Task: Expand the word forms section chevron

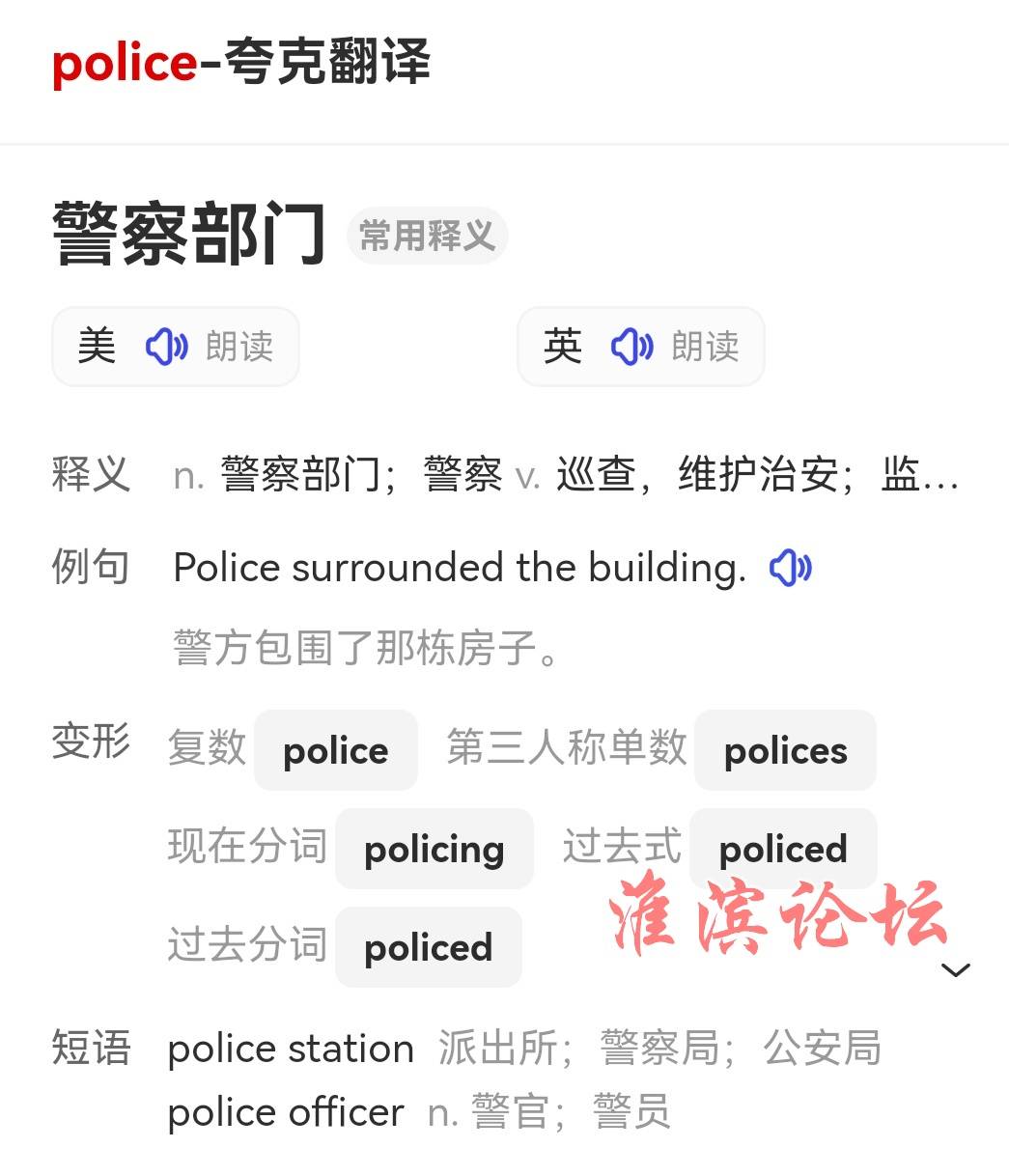Action: coord(955,969)
